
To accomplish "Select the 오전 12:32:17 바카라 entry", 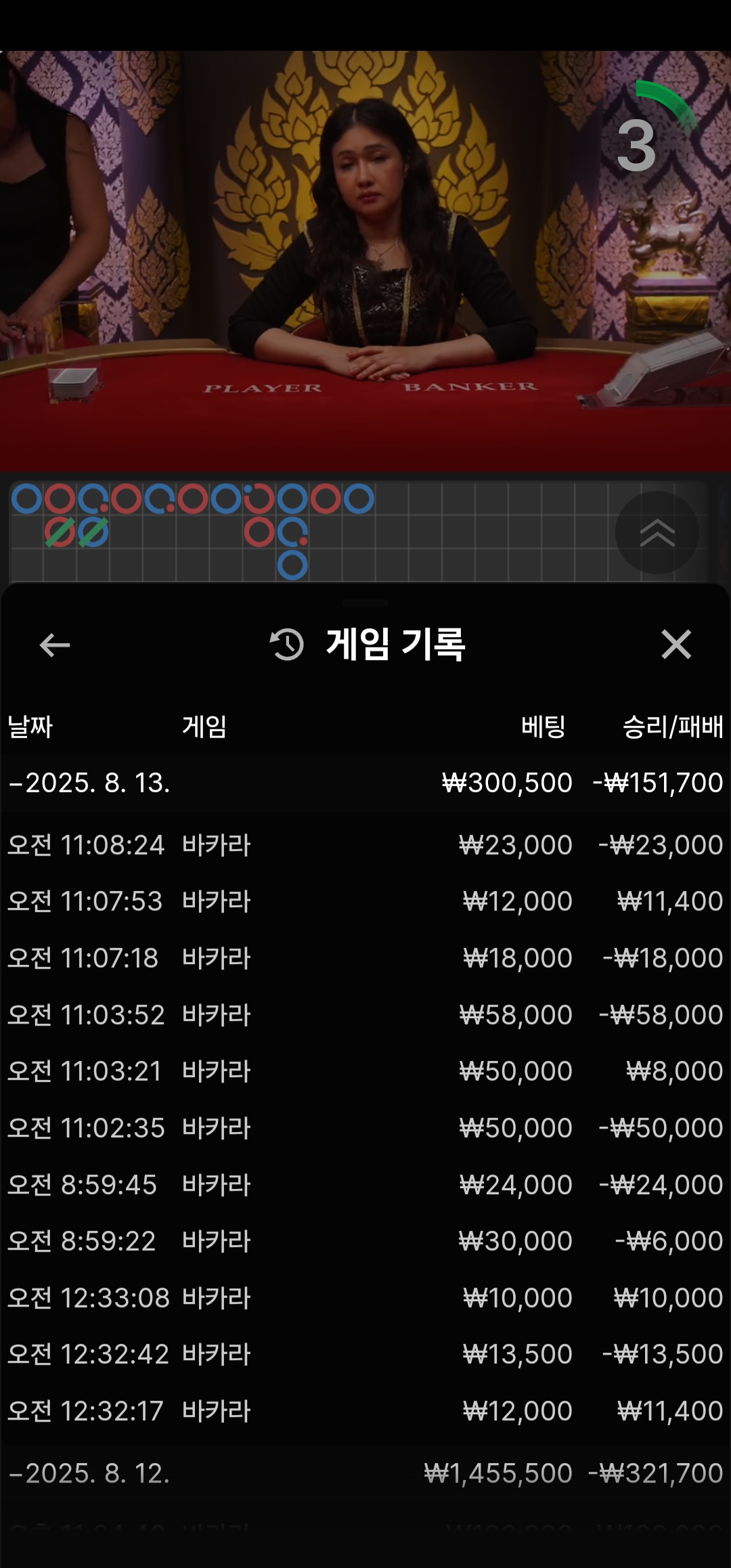I will tap(365, 1411).
